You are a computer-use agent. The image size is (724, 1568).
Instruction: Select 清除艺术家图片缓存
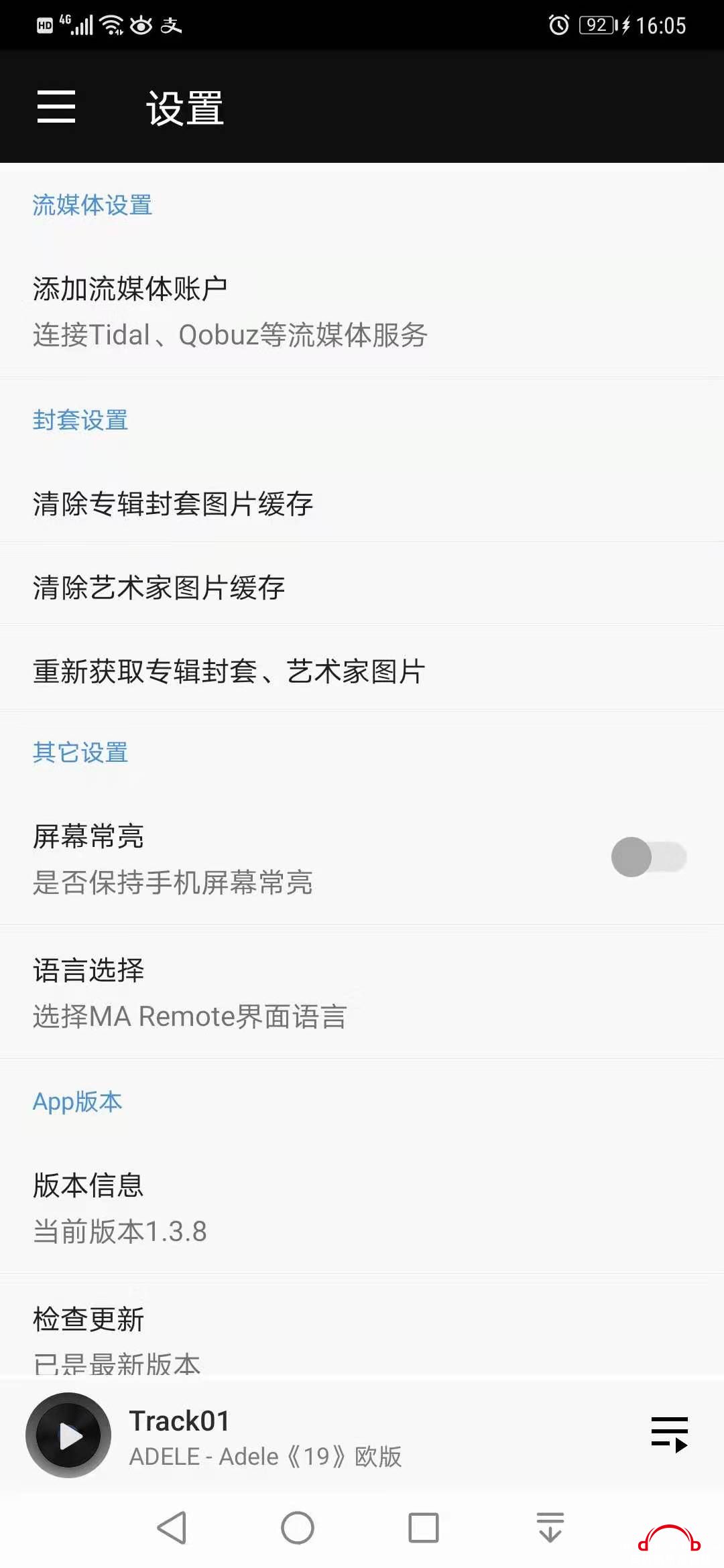[x=362, y=588]
